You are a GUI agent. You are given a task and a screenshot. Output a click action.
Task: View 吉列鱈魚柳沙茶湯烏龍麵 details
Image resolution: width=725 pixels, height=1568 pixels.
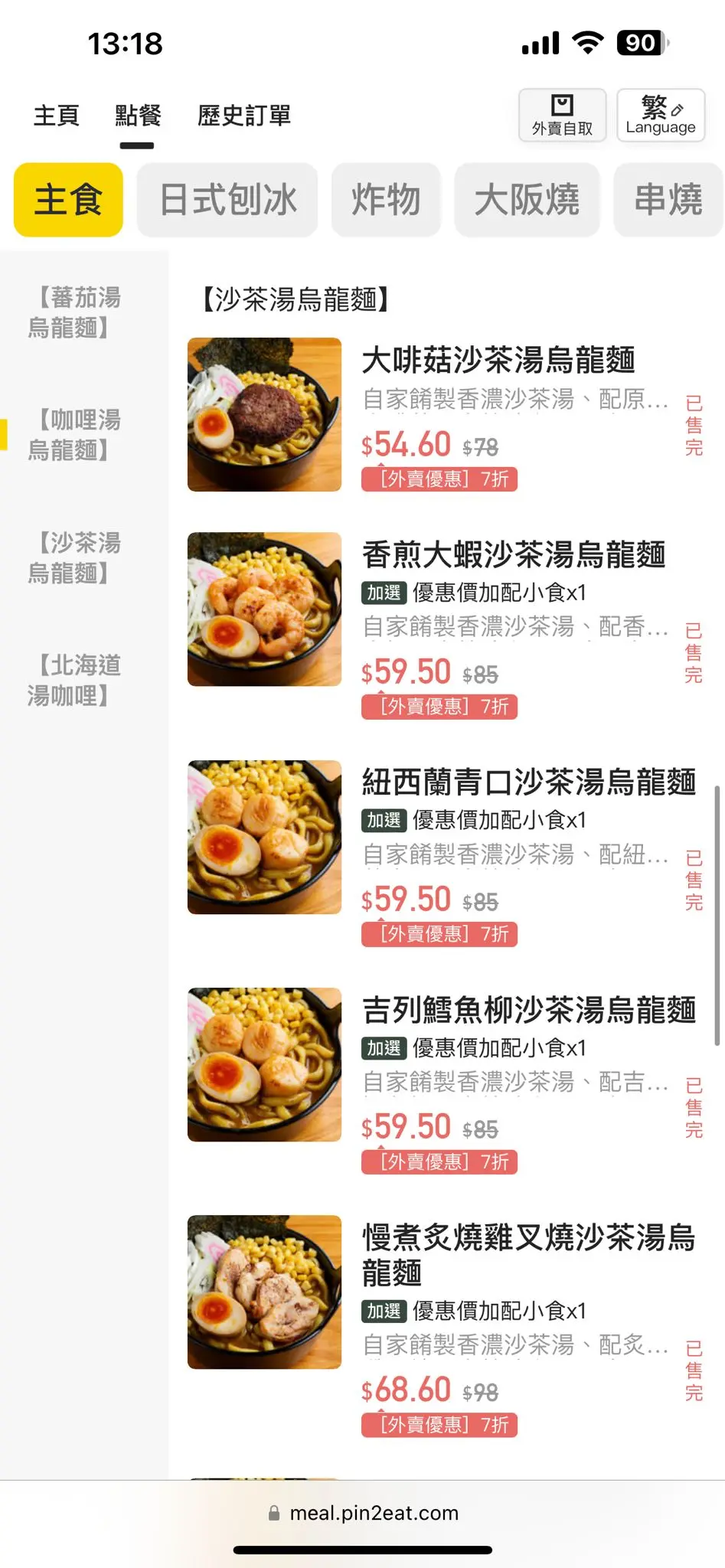(528, 1010)
